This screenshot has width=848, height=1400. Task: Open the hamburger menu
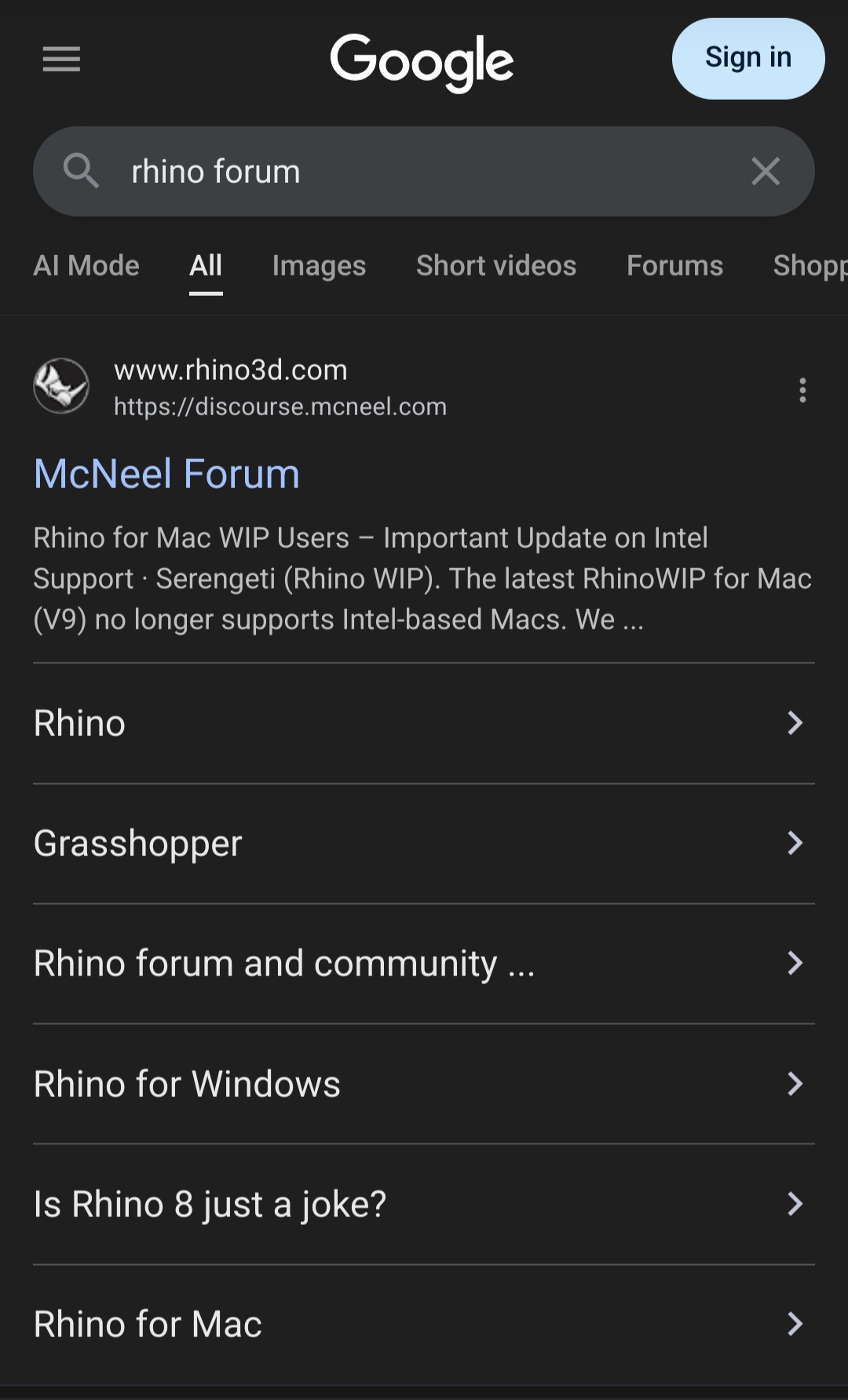(x=61, y=59)
